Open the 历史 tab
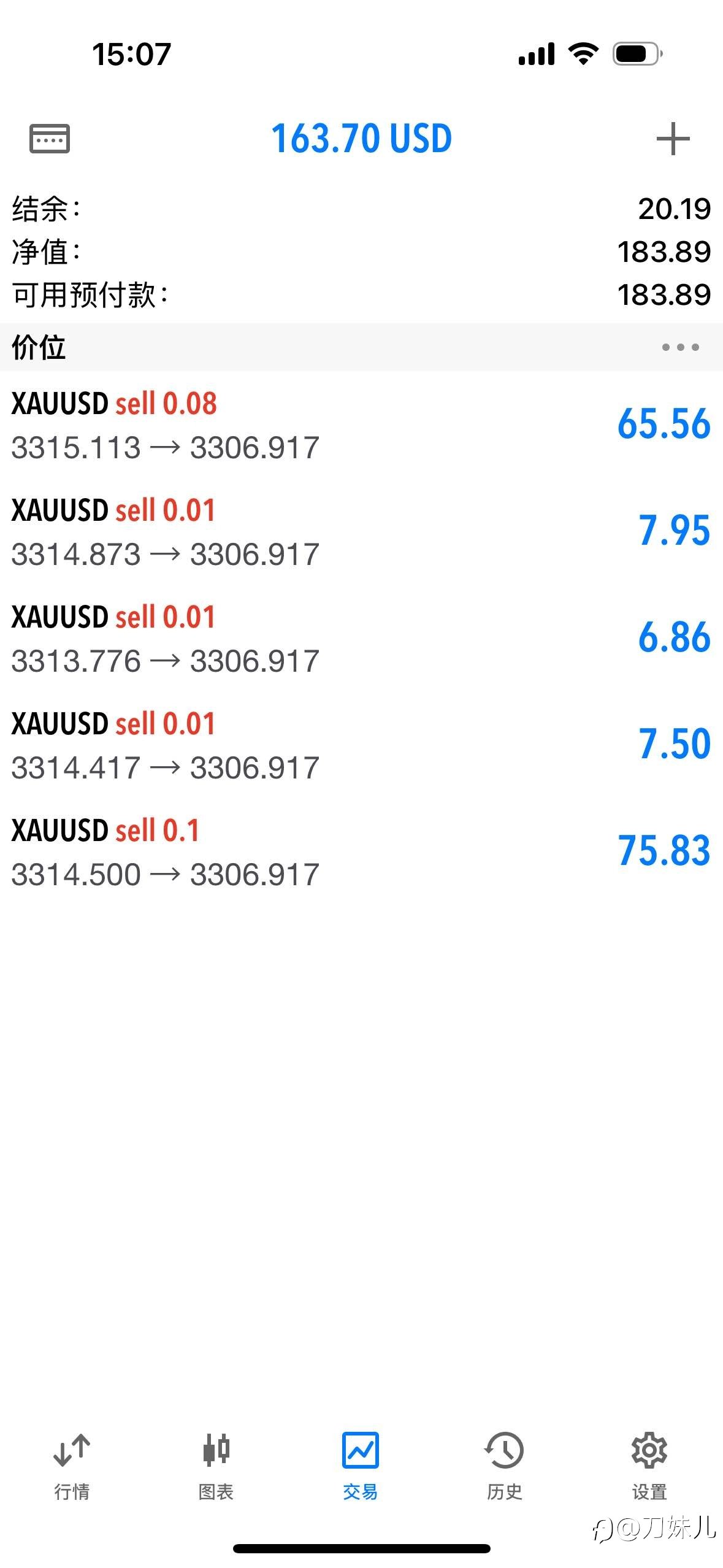Screen dimensions: 723x1568 point(505,1466)
